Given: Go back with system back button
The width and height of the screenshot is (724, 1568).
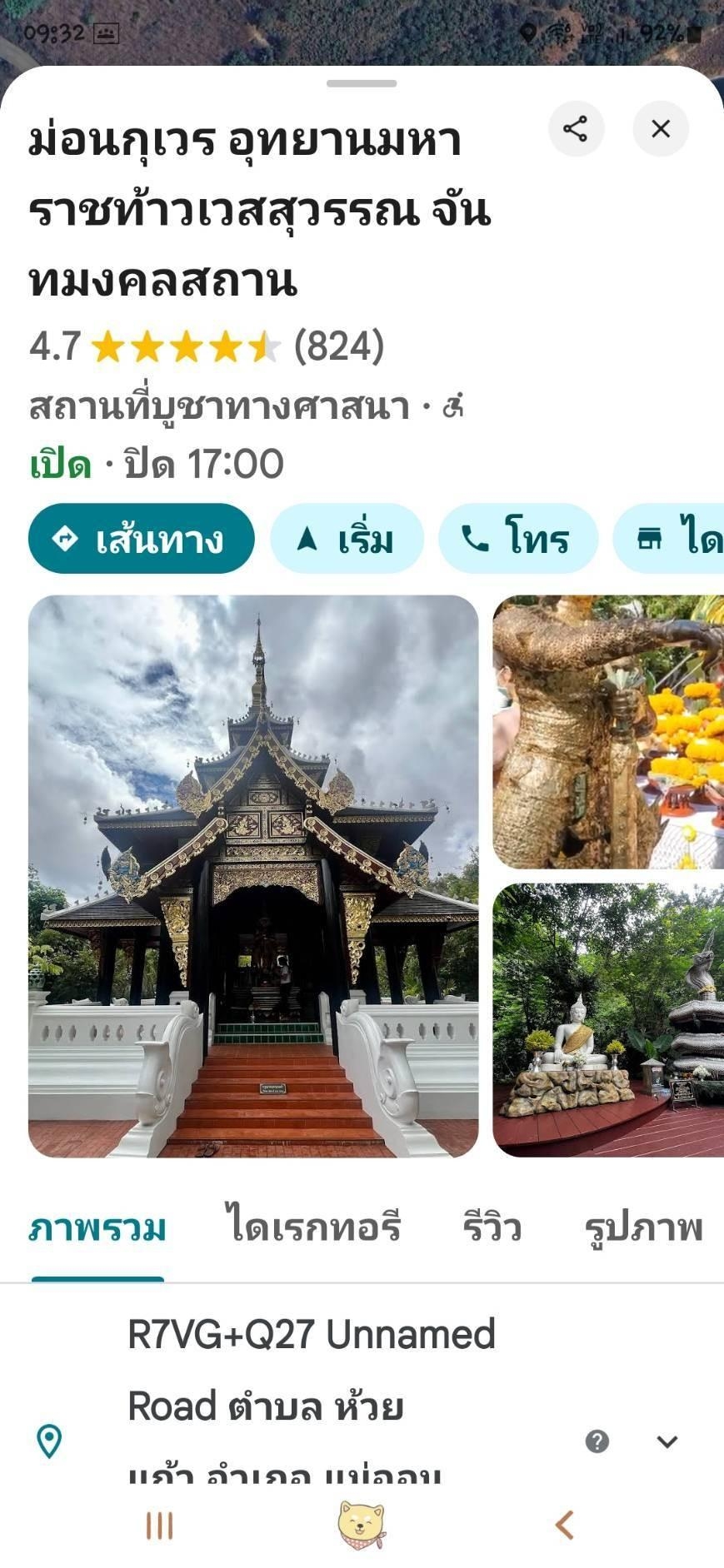Looking at the screenshot, I should pos(565,1526).
